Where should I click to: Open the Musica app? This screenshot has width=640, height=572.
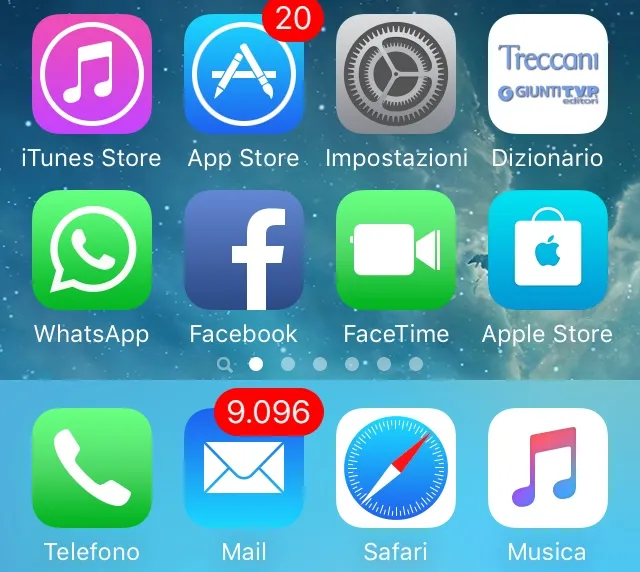[548, 468]
